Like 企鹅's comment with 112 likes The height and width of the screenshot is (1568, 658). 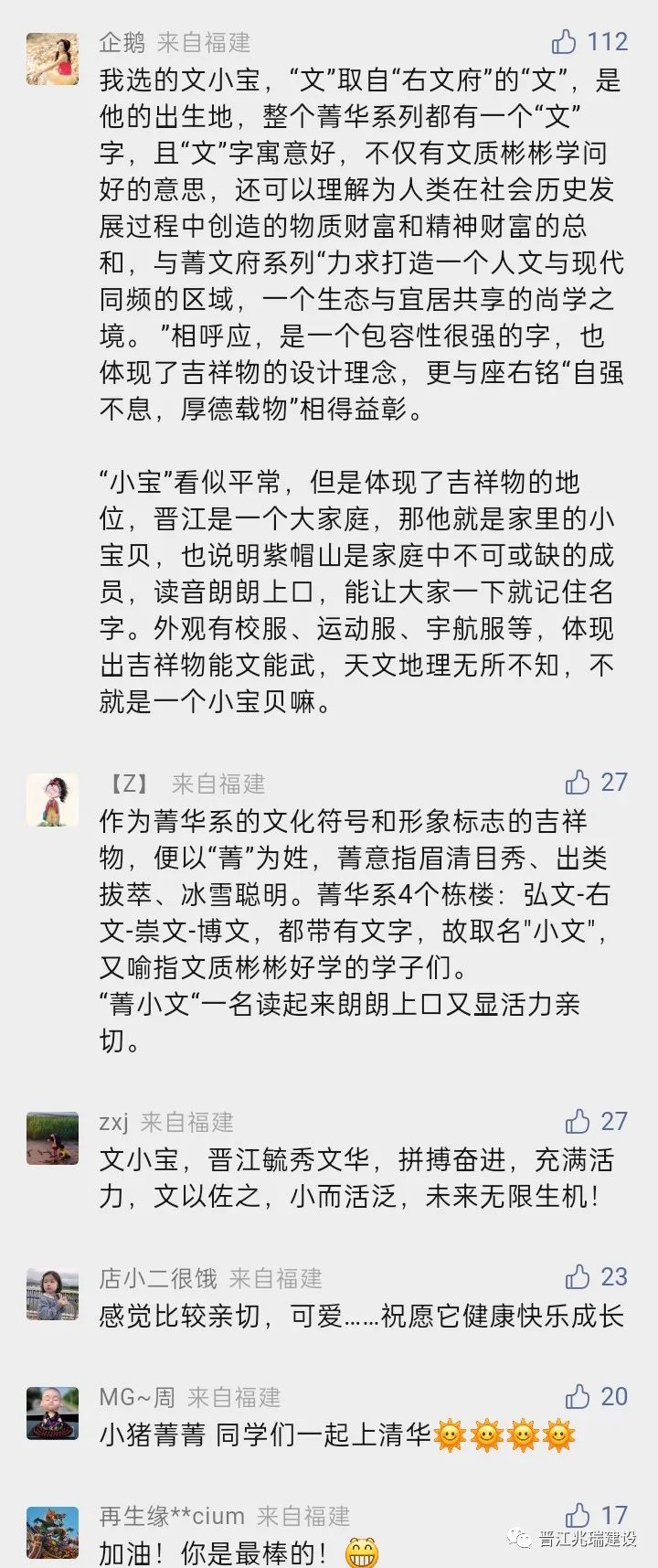tap(565, 42)
